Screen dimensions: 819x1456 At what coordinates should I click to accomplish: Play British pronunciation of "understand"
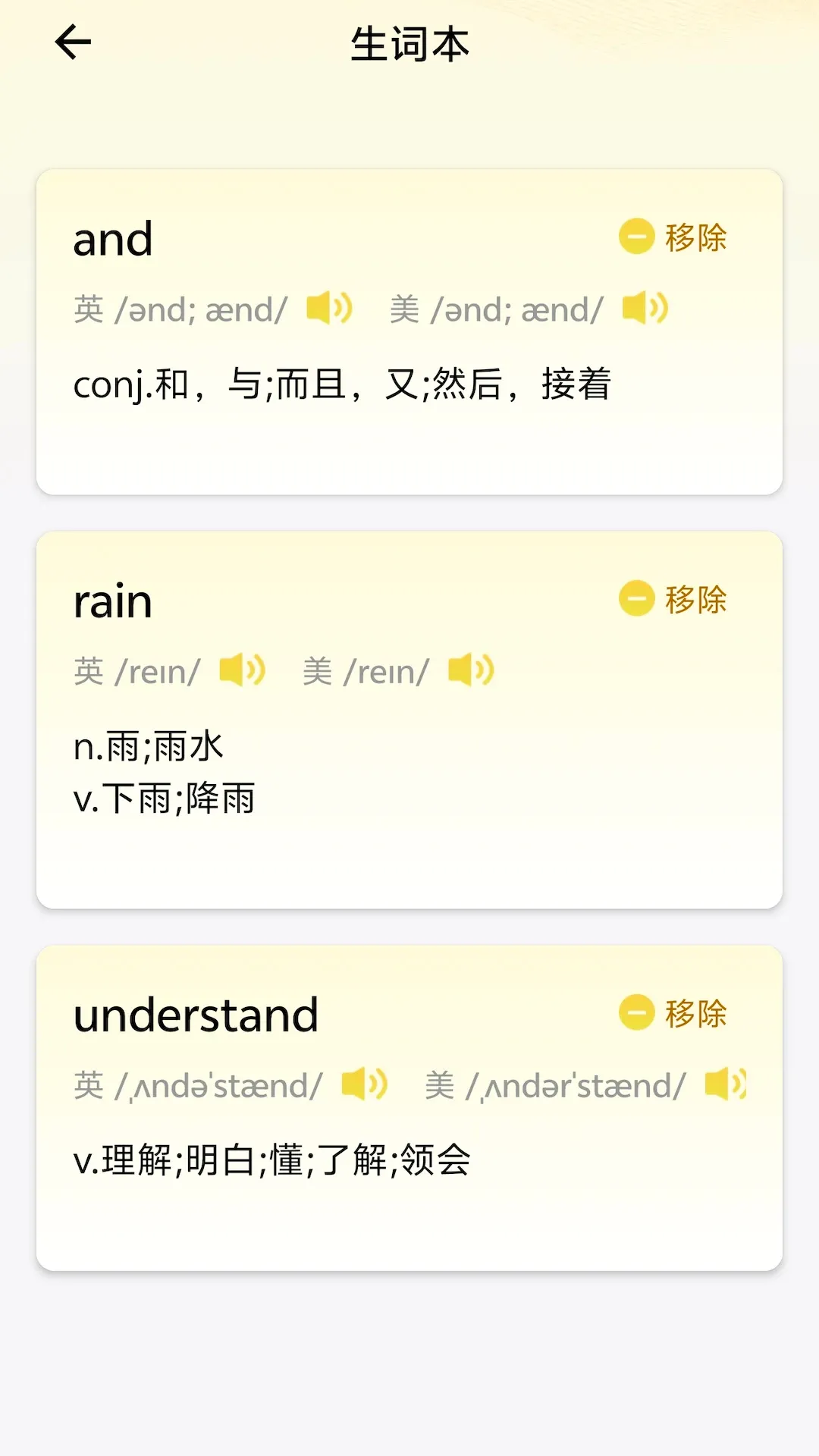coord(364,1084)
